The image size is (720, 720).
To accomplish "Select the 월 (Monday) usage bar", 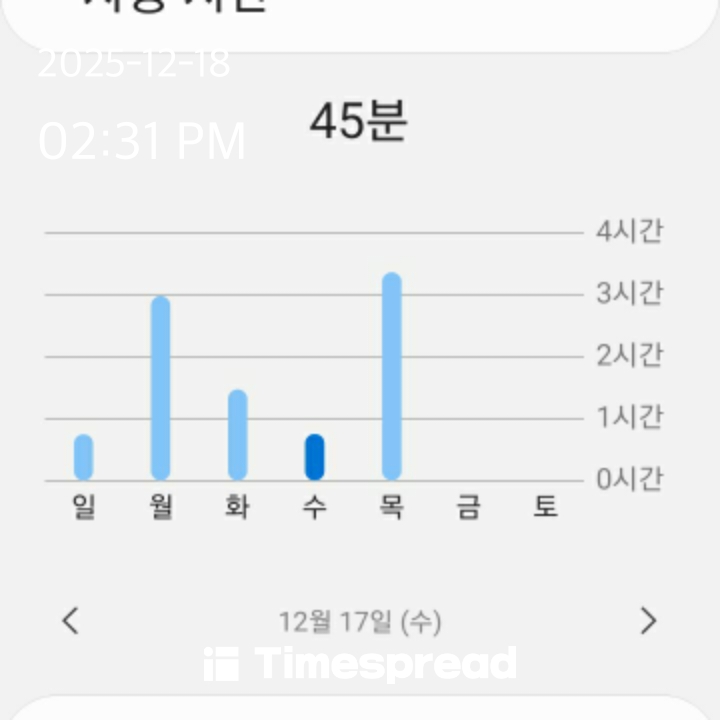I will click(x=160, y=388).
